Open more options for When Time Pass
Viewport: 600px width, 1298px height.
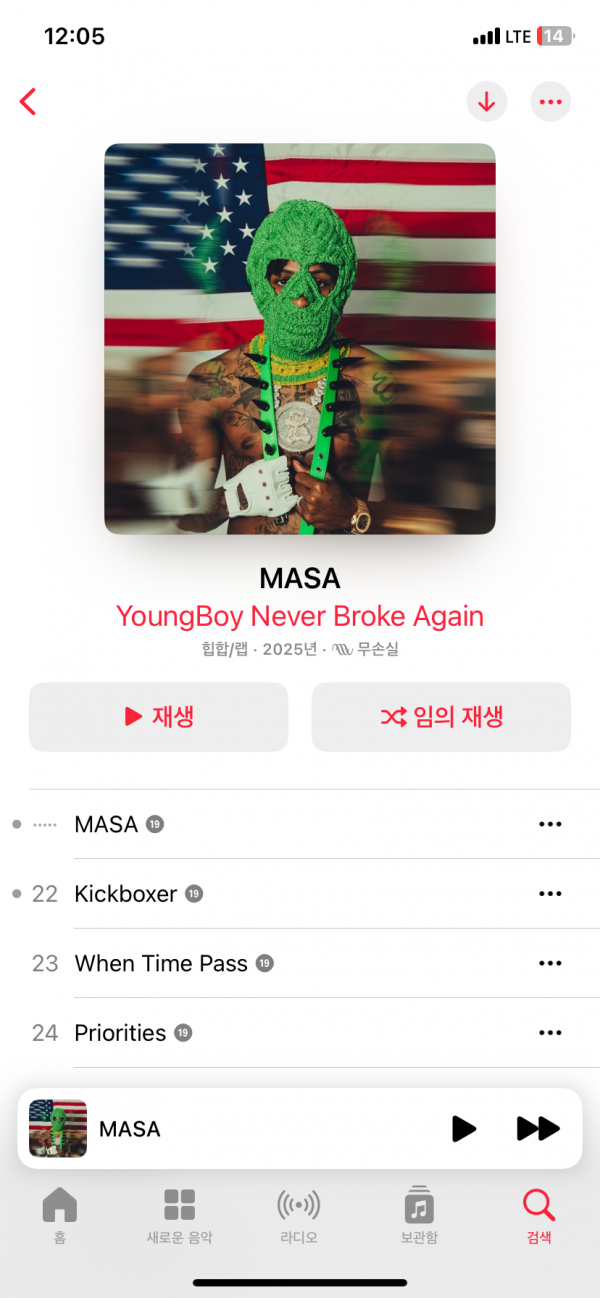(x=550, y=963)
